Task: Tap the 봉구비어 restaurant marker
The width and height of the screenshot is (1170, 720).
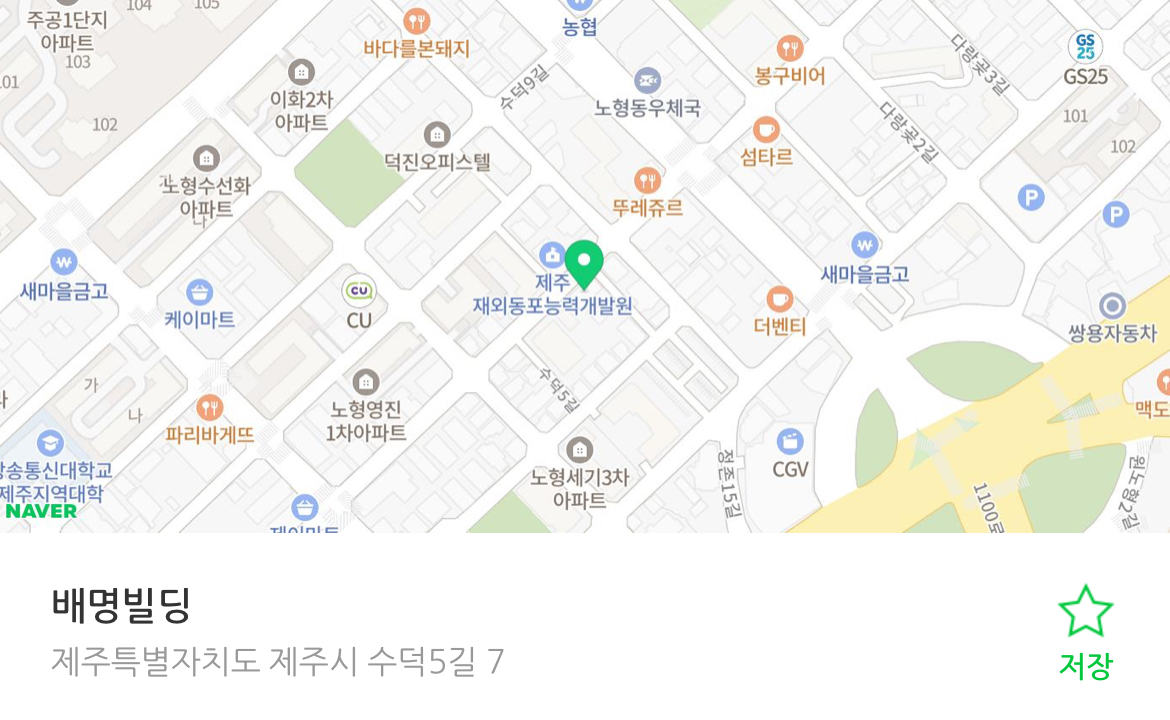Action: click(790, 48)
